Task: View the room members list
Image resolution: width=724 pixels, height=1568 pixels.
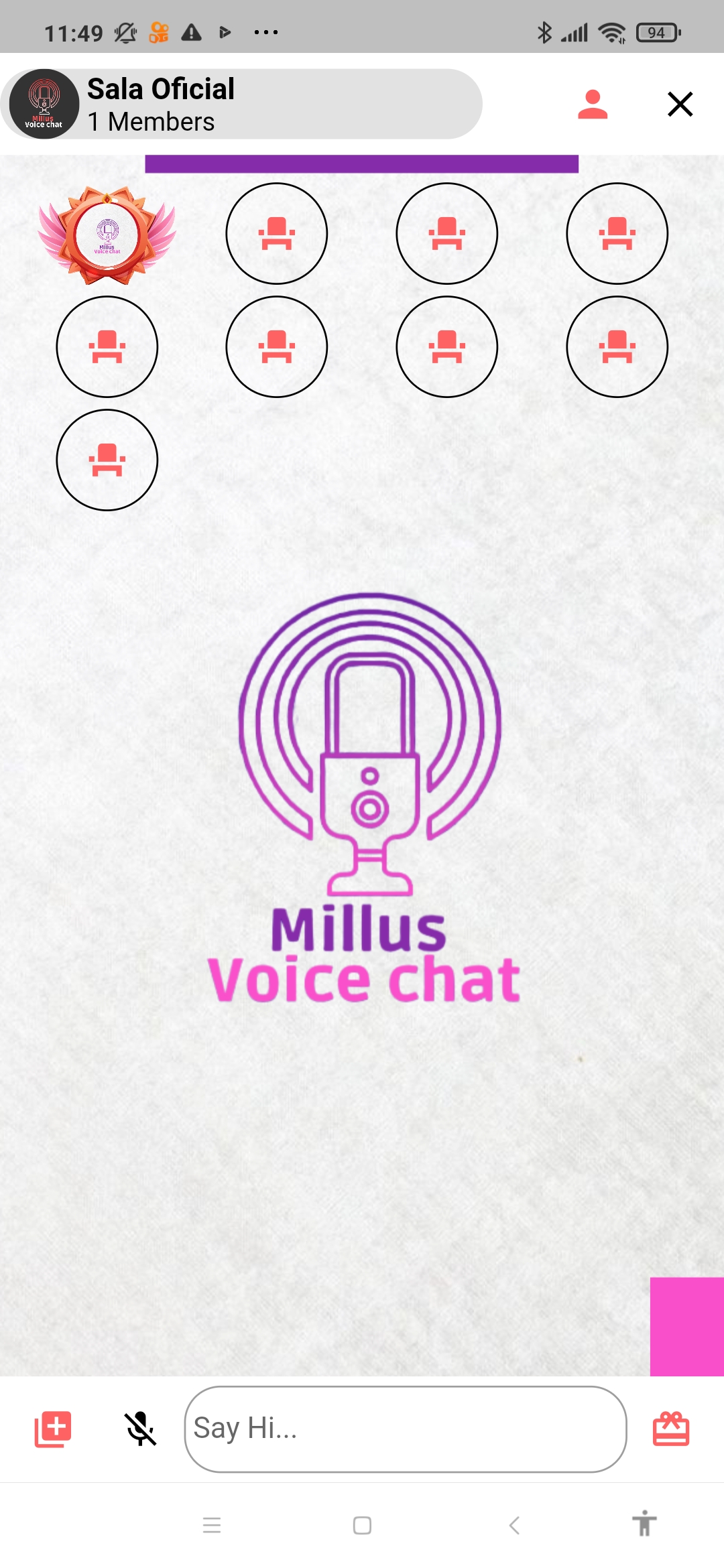Action: pyautogui.click(x=593, y=105)
